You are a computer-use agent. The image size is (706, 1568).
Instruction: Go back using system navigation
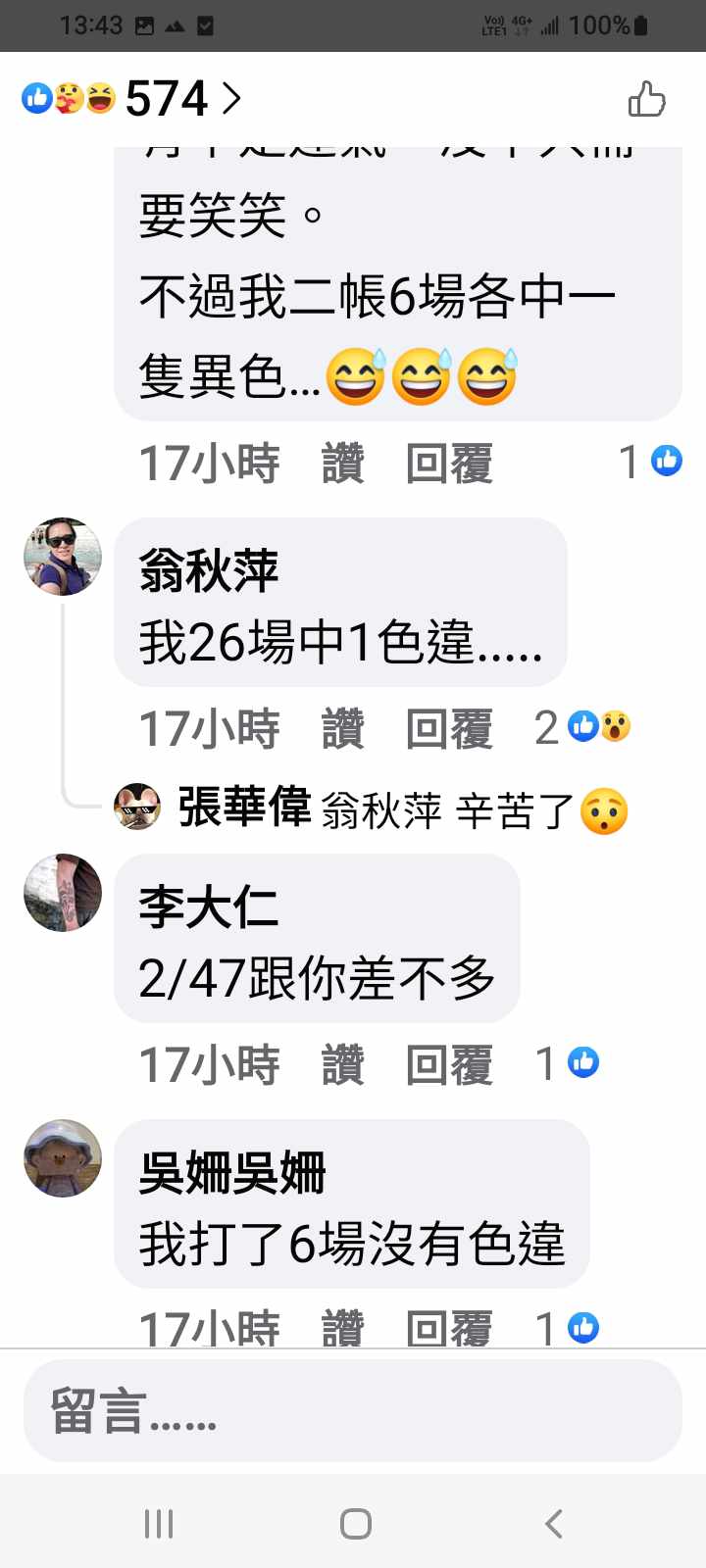(554, 1523)
